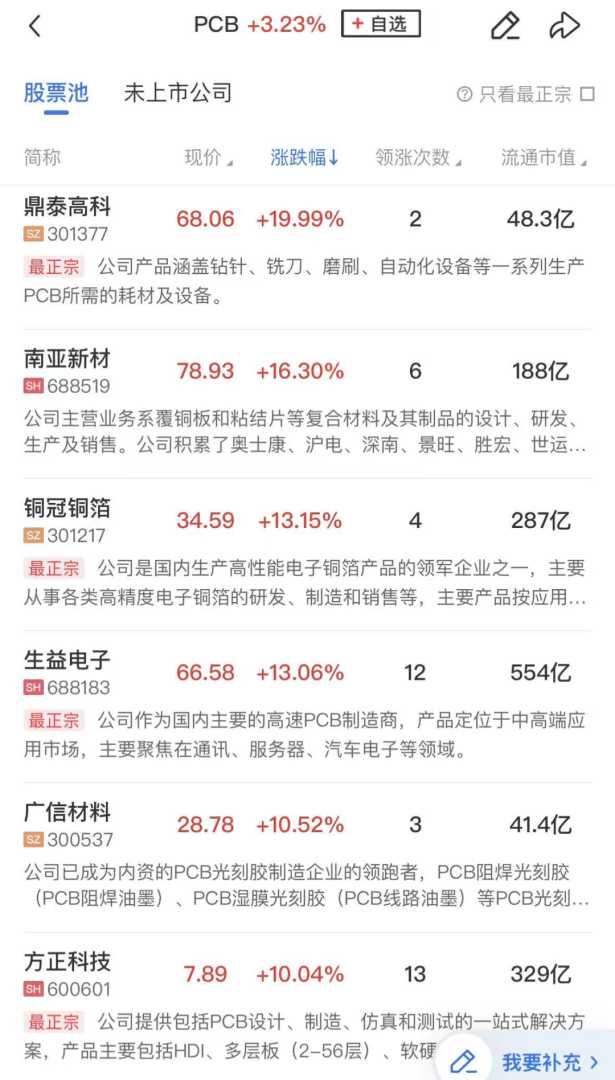View 方正科技 stock details
The height and width of the screenshot is (1080, 615).
[68, 963]
